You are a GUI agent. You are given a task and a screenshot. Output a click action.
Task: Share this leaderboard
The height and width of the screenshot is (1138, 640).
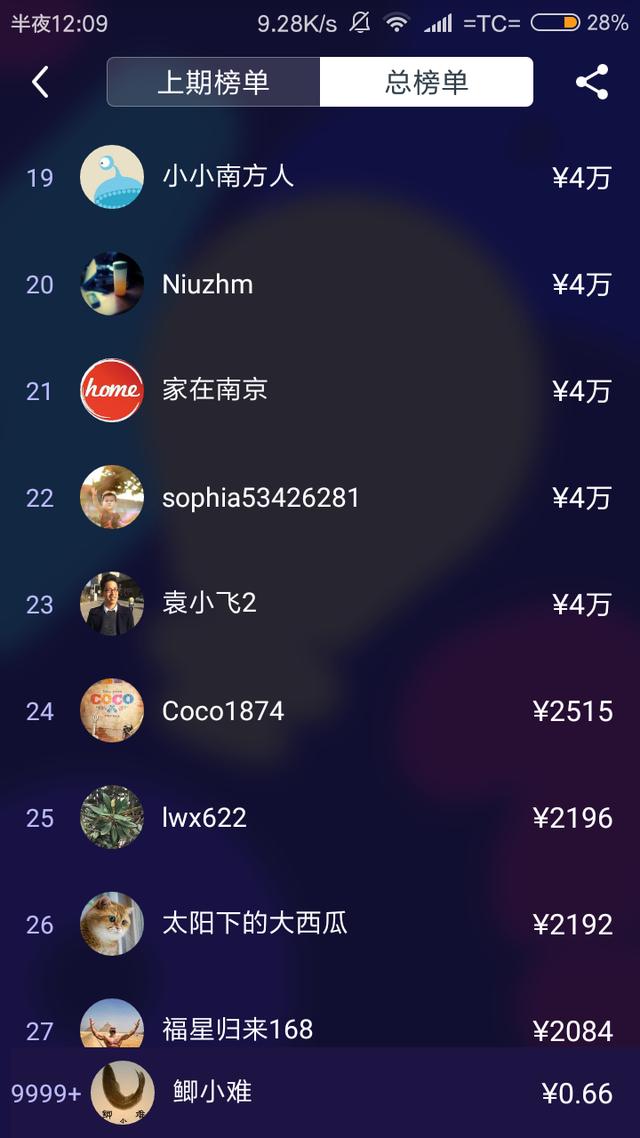tap(592, 82)
